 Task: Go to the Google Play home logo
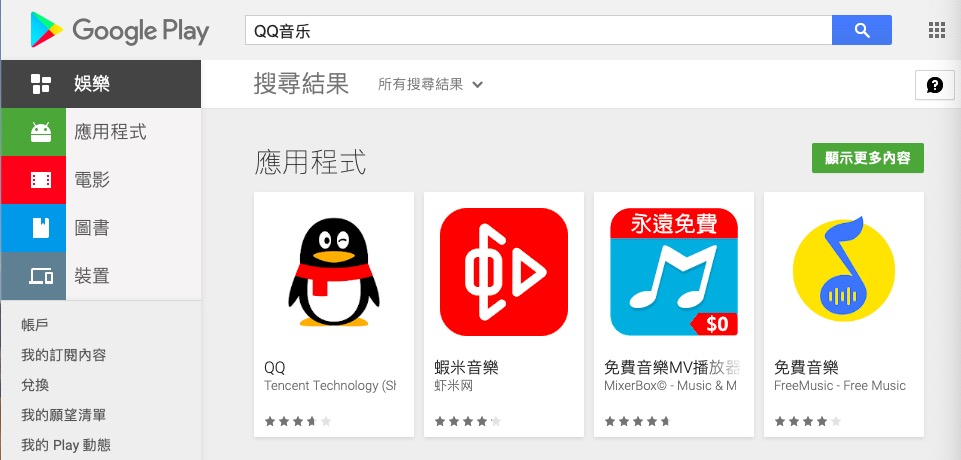[119, 30]
